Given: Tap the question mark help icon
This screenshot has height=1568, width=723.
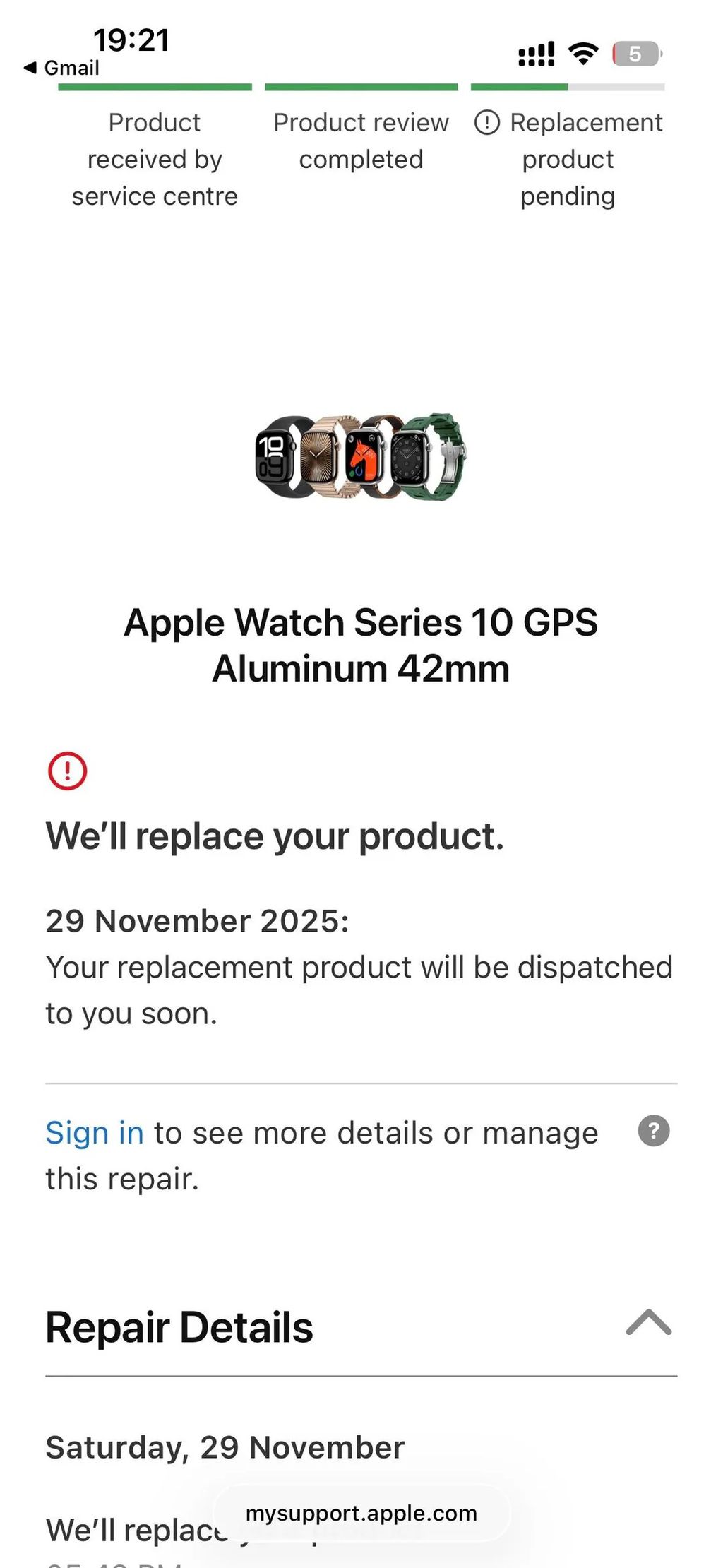Looking at the screenshot, I should (653, 1131).
